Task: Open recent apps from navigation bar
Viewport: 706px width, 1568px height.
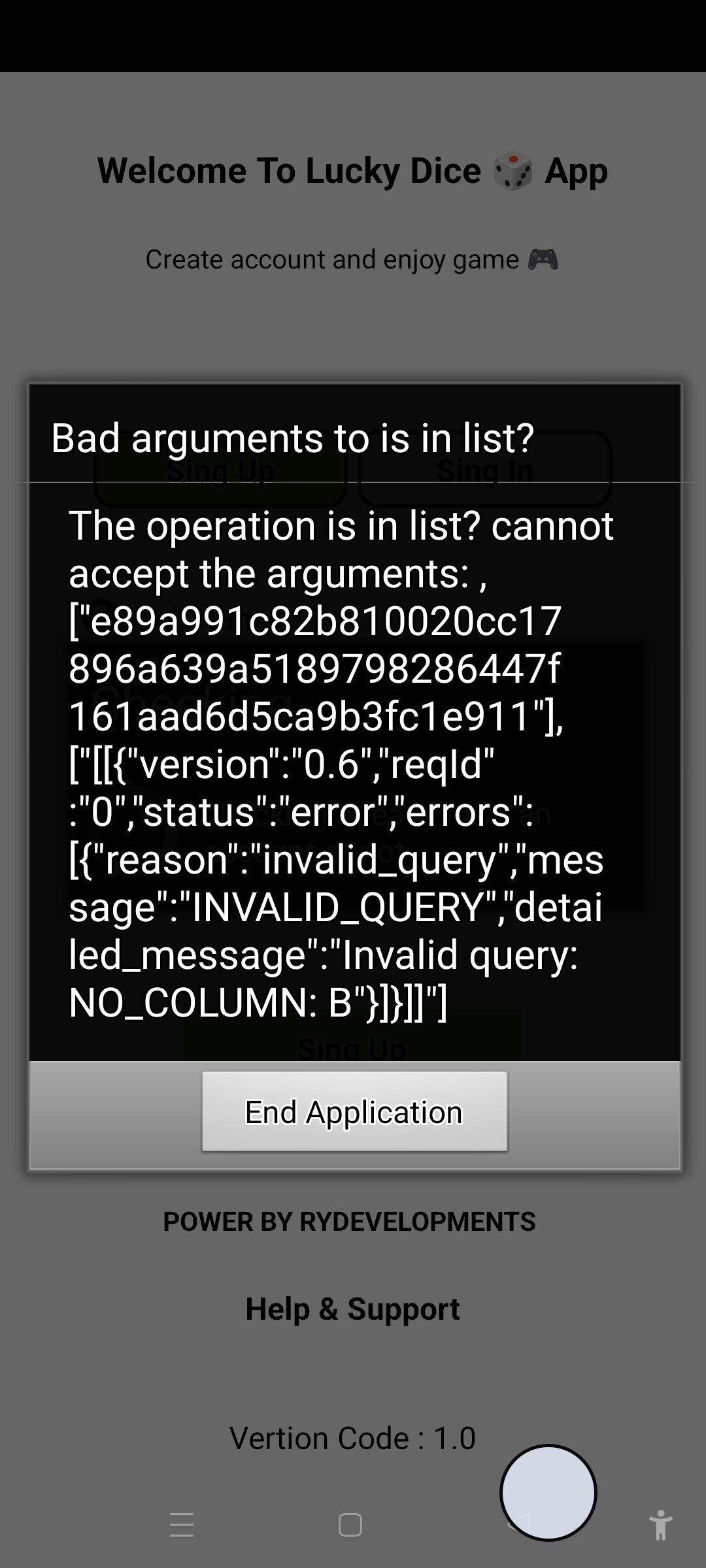Action: (182, 1525)
